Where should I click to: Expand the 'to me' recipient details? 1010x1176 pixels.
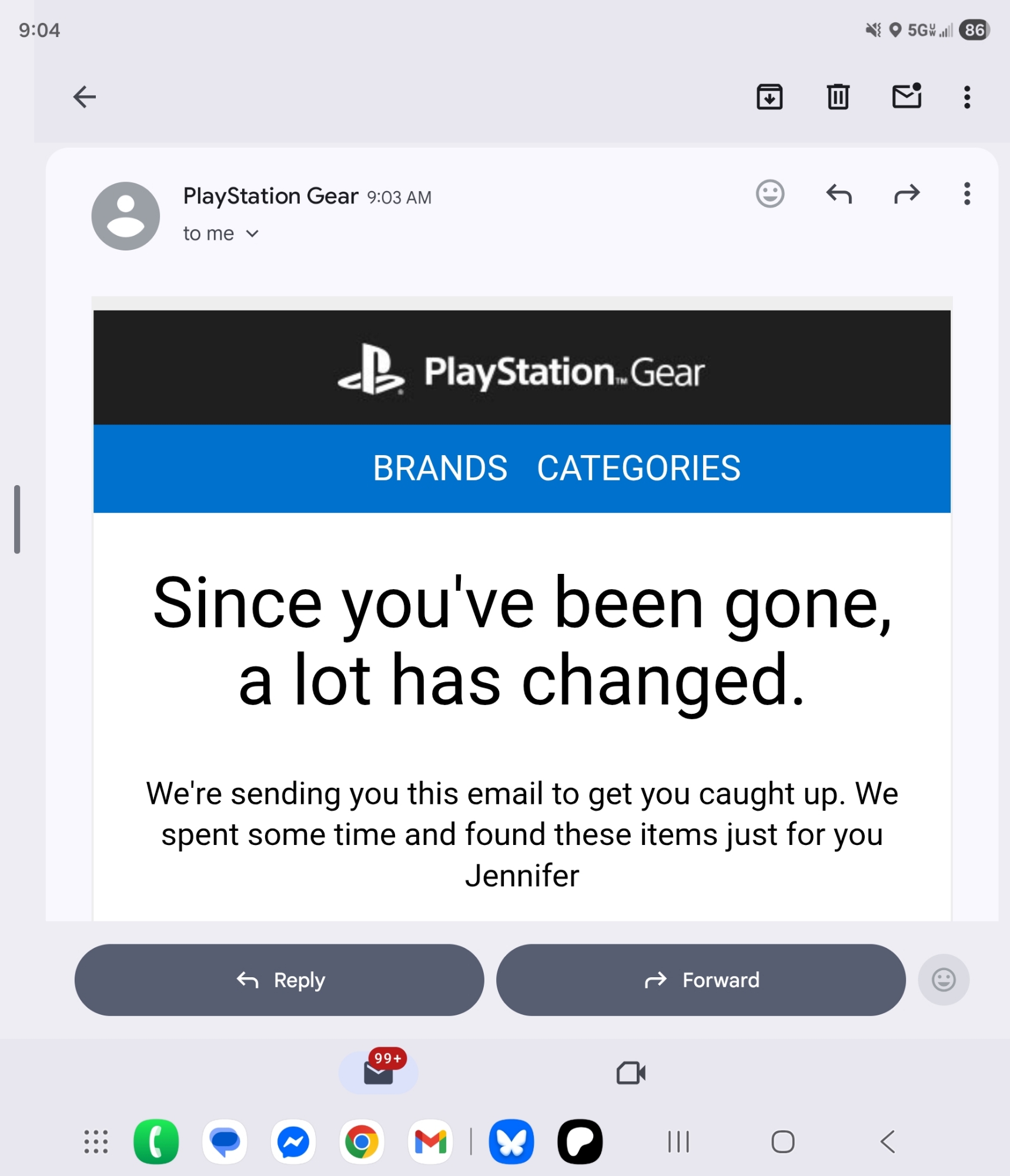coord(252,234)
